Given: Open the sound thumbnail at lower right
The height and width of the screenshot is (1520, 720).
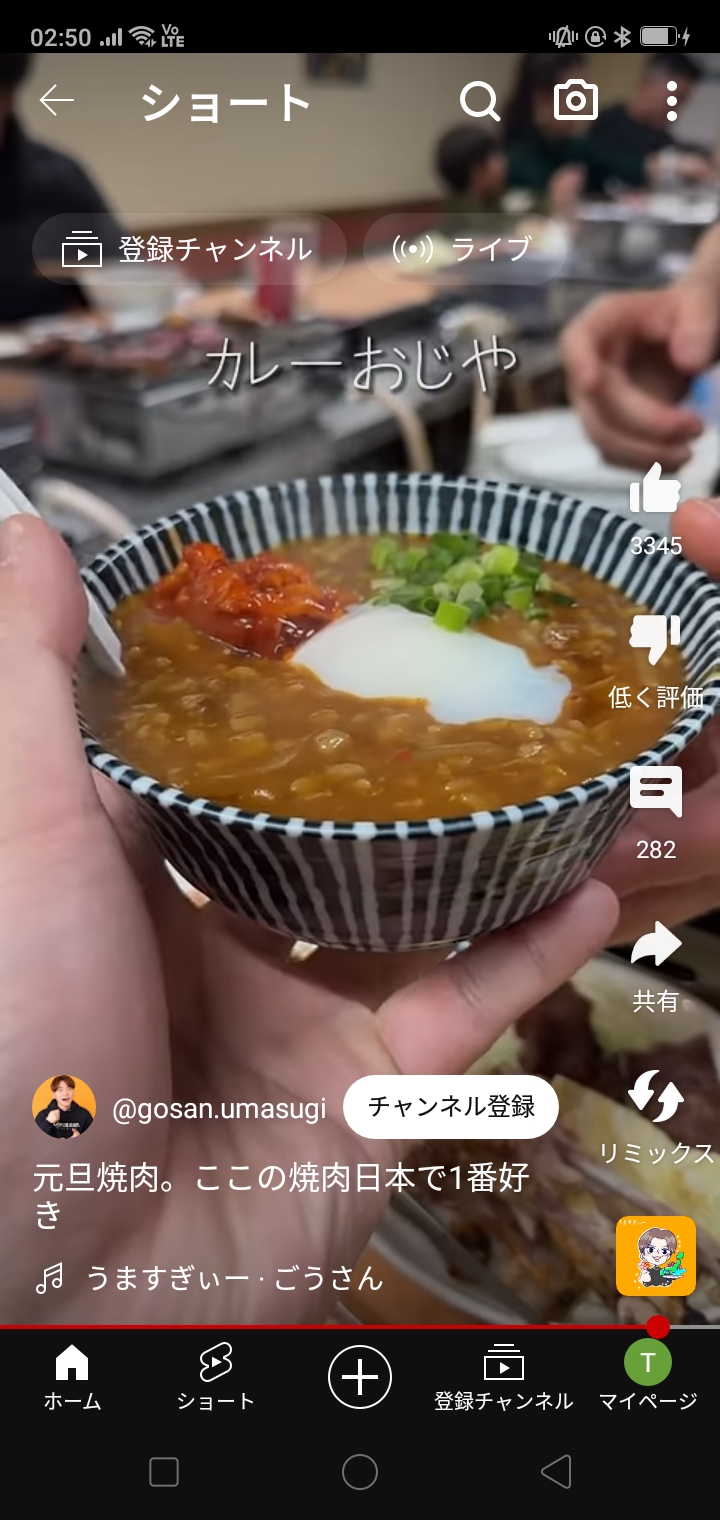Looking at the screenshot, I should 656,1256.
